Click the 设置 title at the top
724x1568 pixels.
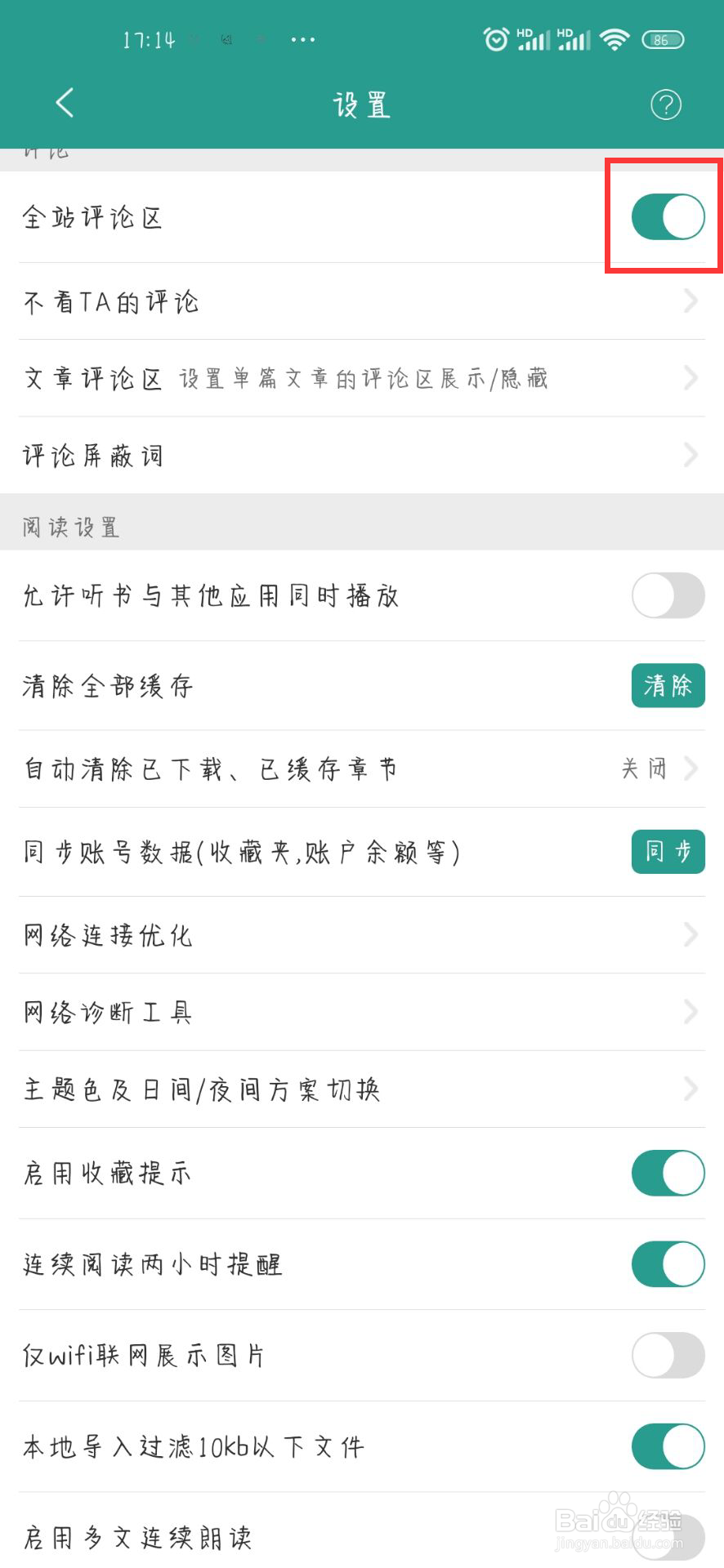pos(362,105)
